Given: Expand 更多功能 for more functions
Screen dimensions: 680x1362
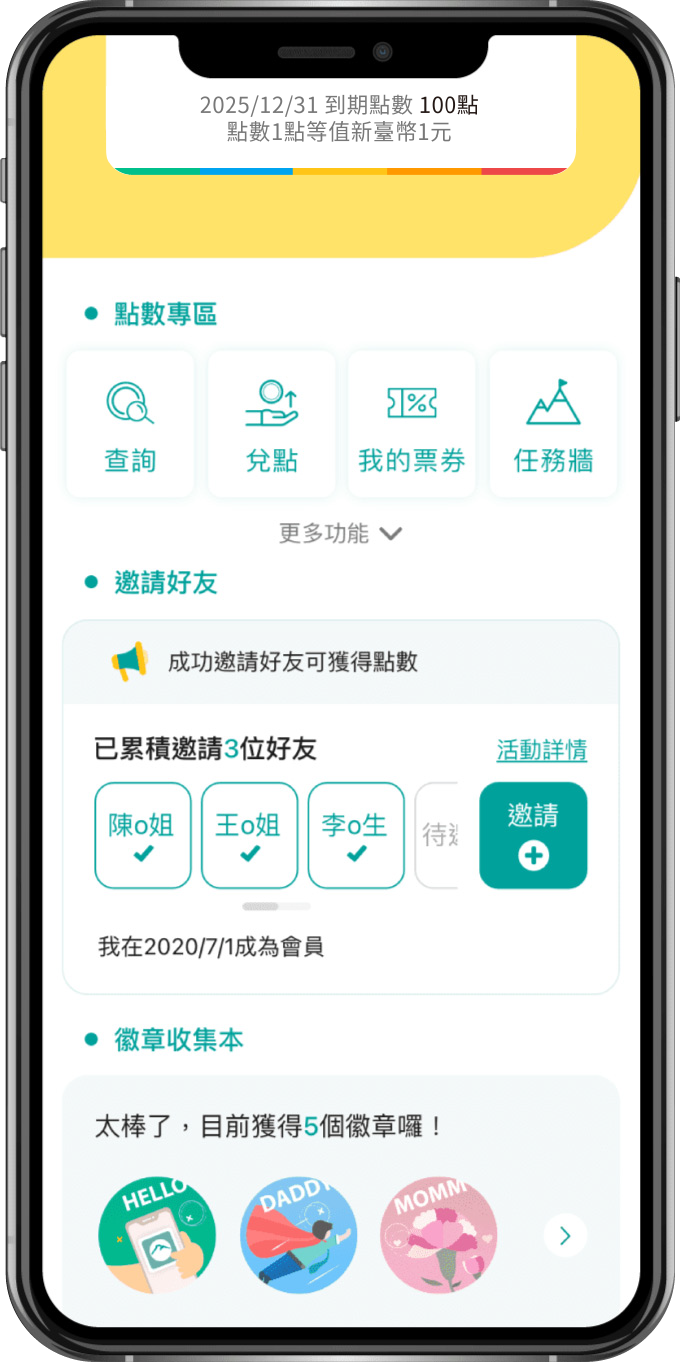Looking at the screenshot, I should (340, 534).
